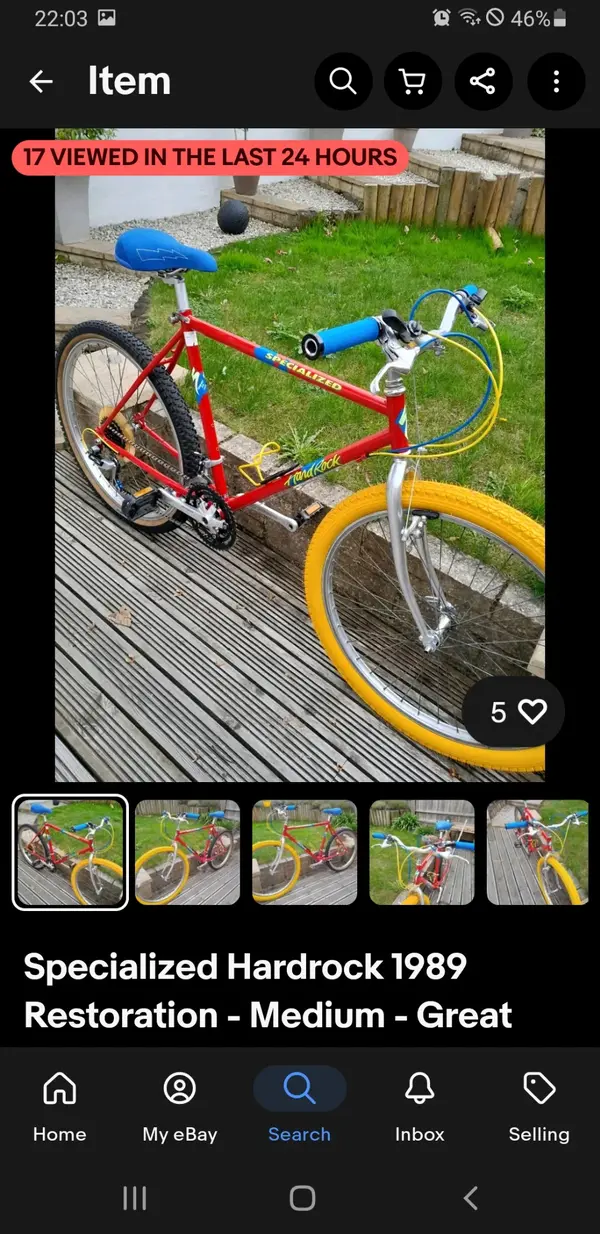Tap the system back button
Screen dimensions: 600x1234
point(470,1198)
